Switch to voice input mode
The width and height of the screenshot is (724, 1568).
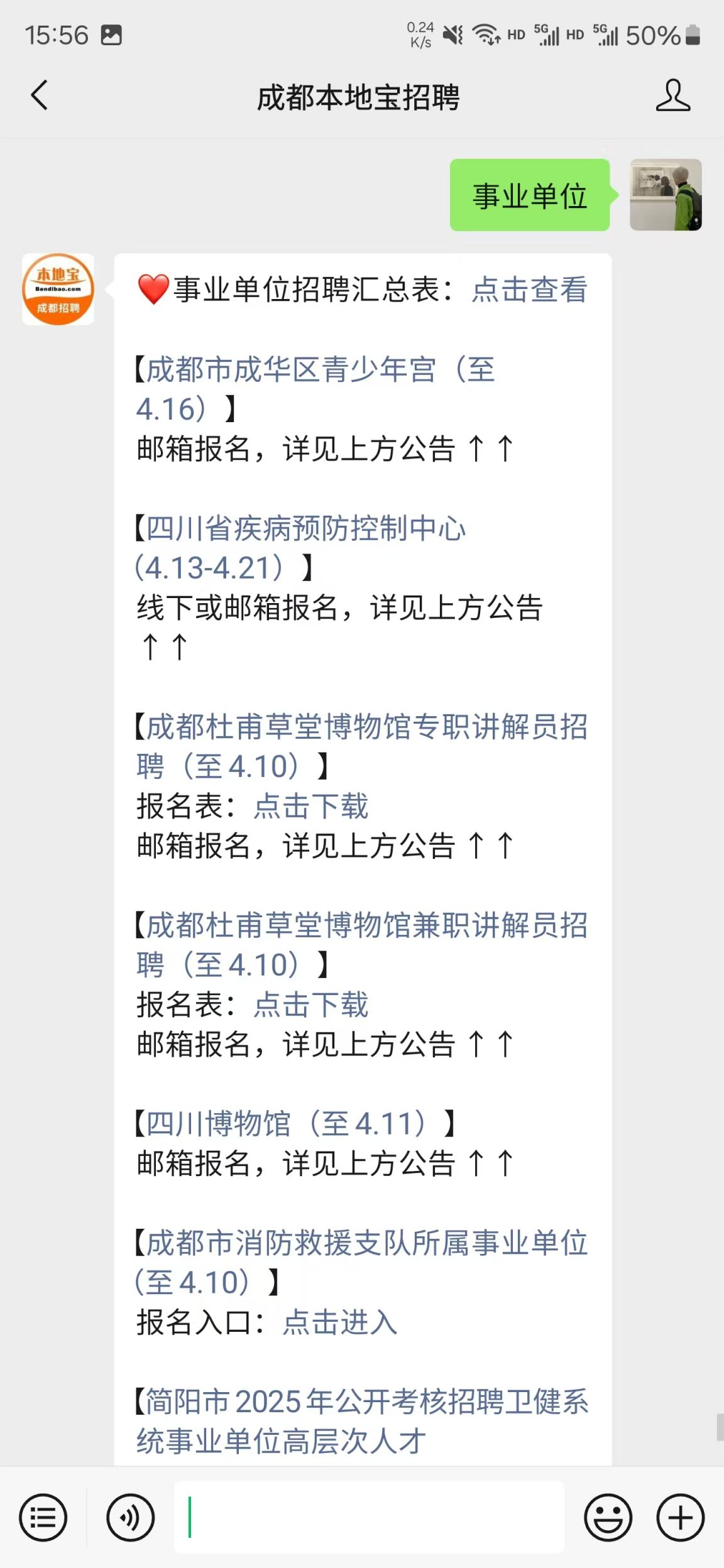pyautogui.click(x=130, y=1518)
